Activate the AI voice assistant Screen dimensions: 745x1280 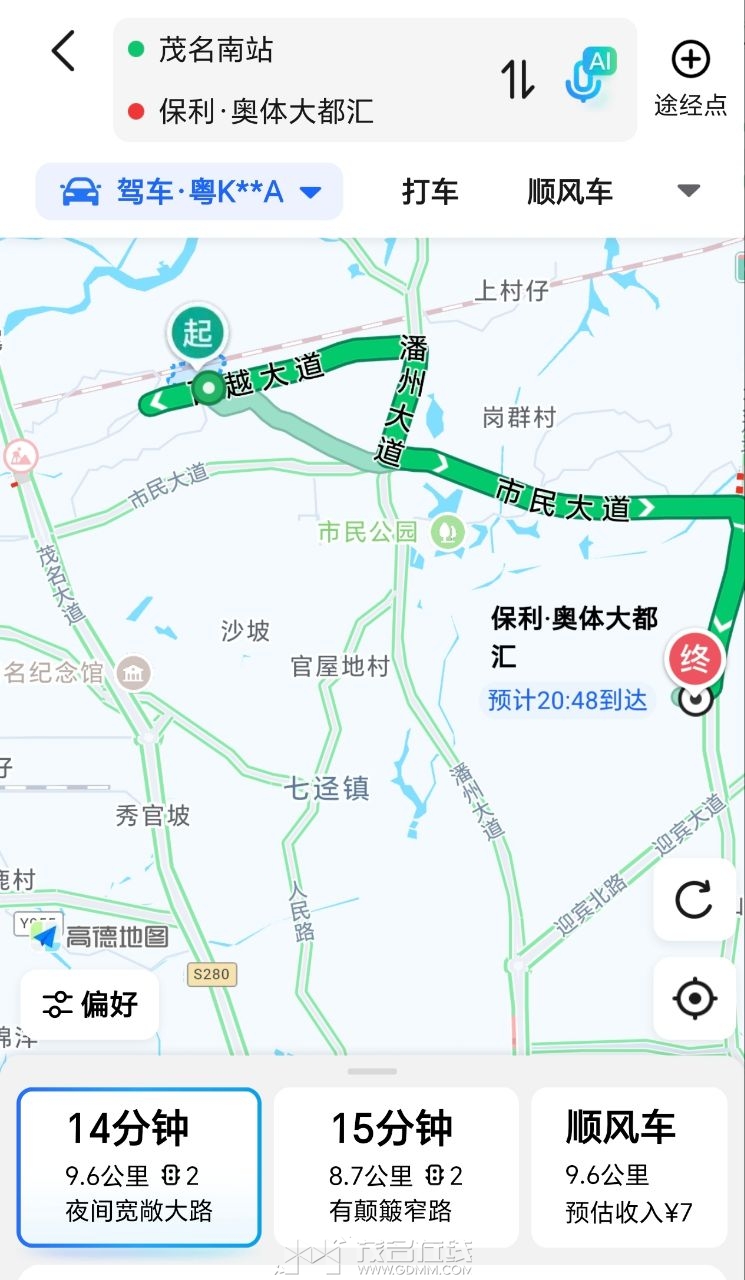pos(589,76)
